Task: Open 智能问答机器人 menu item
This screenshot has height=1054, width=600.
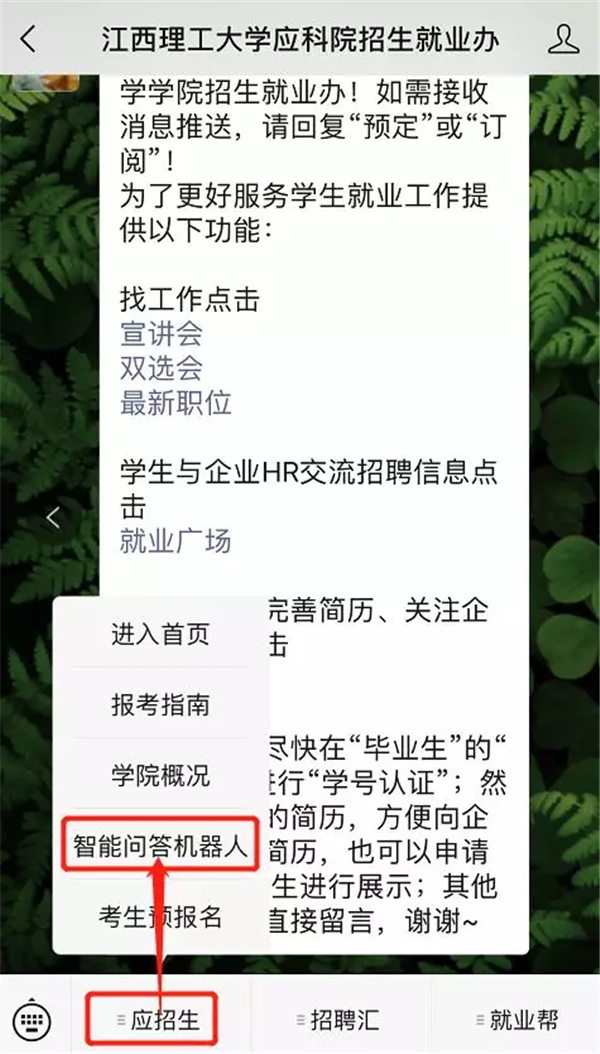Action: click(160, 846)
